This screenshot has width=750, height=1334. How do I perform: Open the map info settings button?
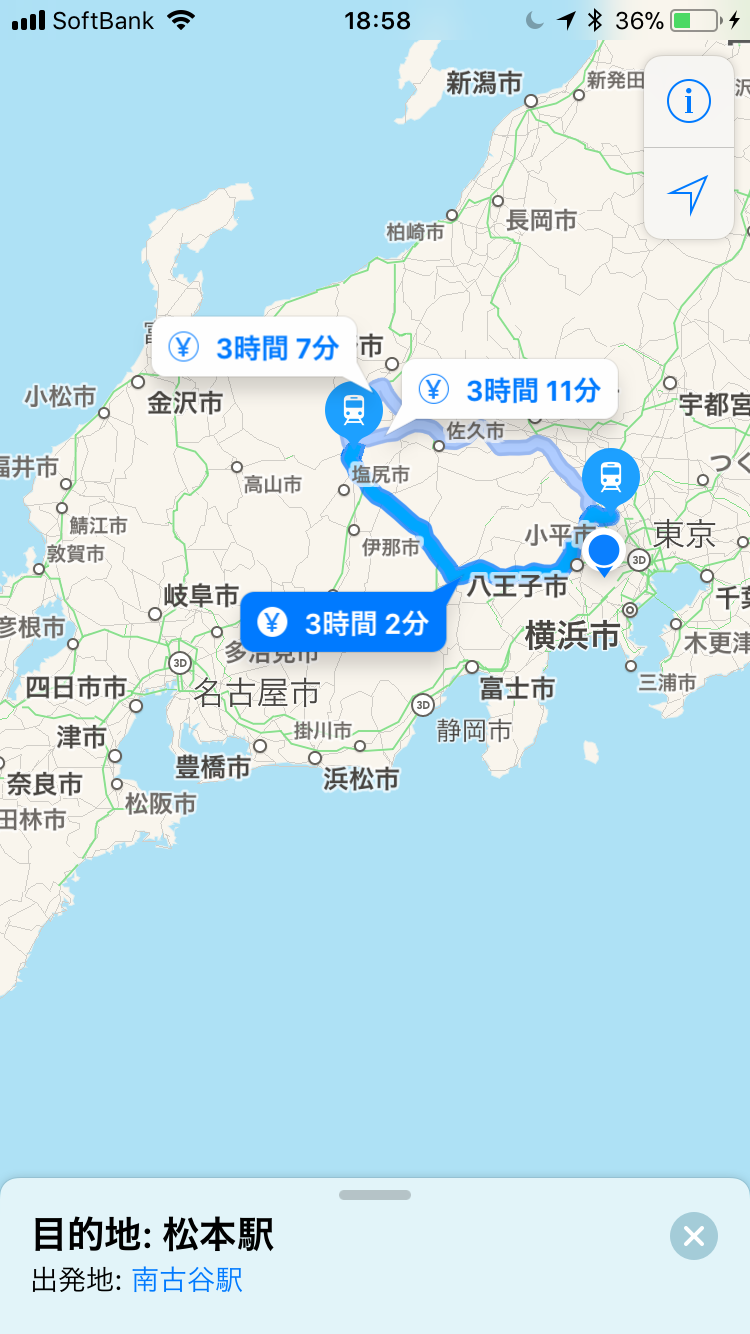(x=688, y=102)
